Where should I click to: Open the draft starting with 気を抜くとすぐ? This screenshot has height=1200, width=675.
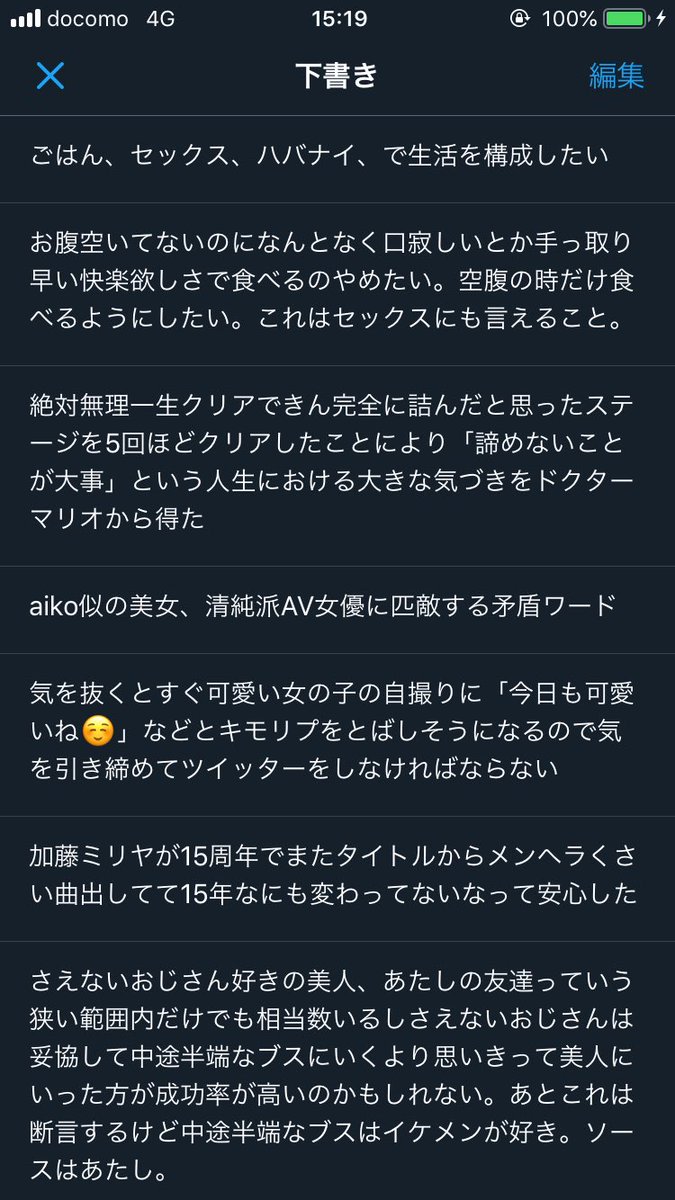click(337, 734)
